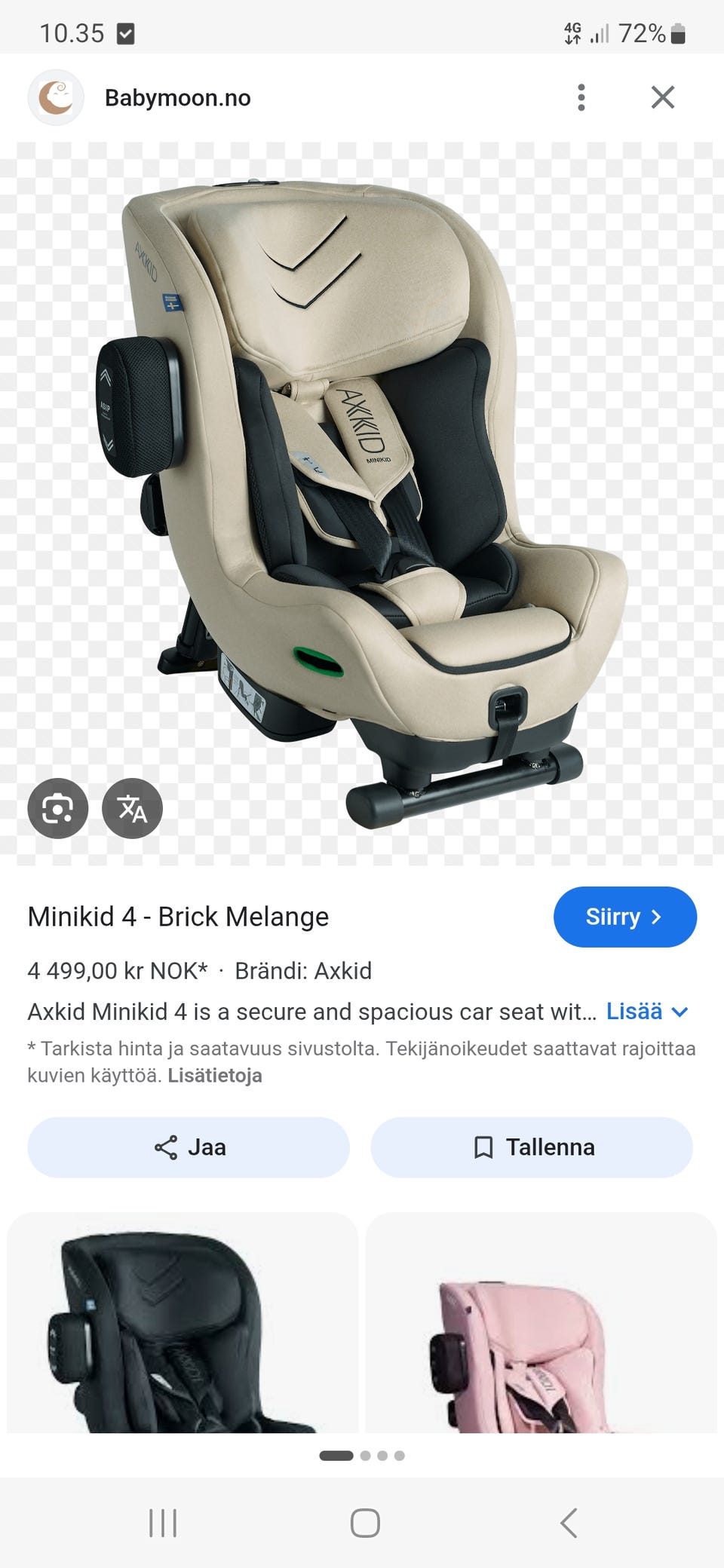The height and width of the screenshot is (1568, 724).
Task: Translate text in the image
Action: tap(132, 808)
